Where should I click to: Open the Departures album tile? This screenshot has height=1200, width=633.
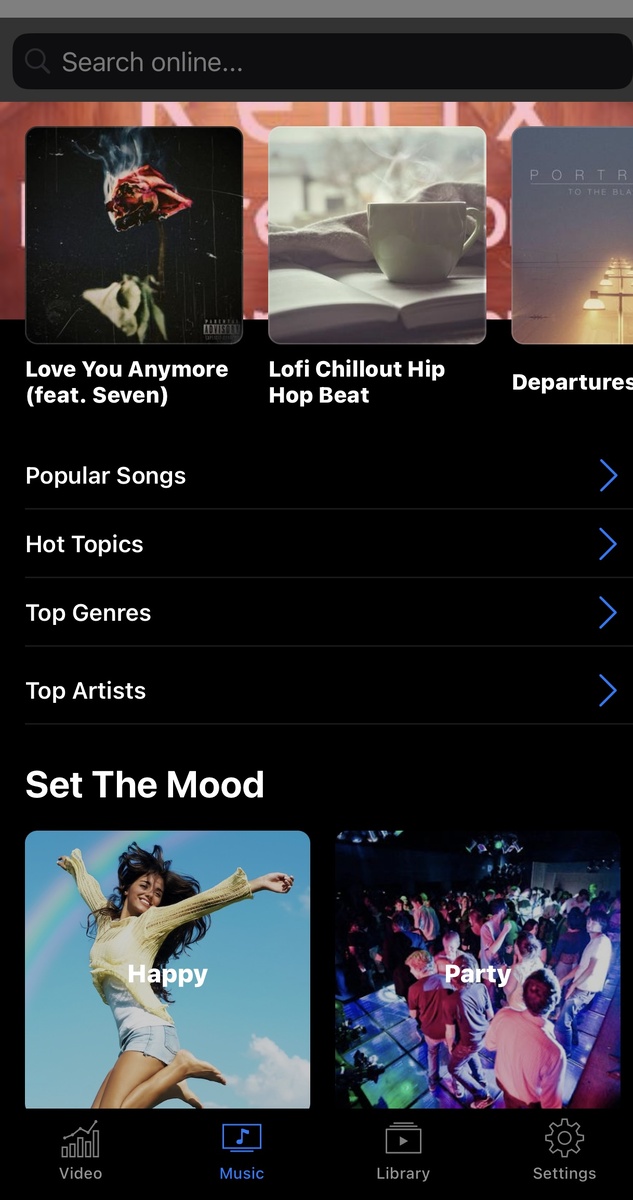[572, 236]
